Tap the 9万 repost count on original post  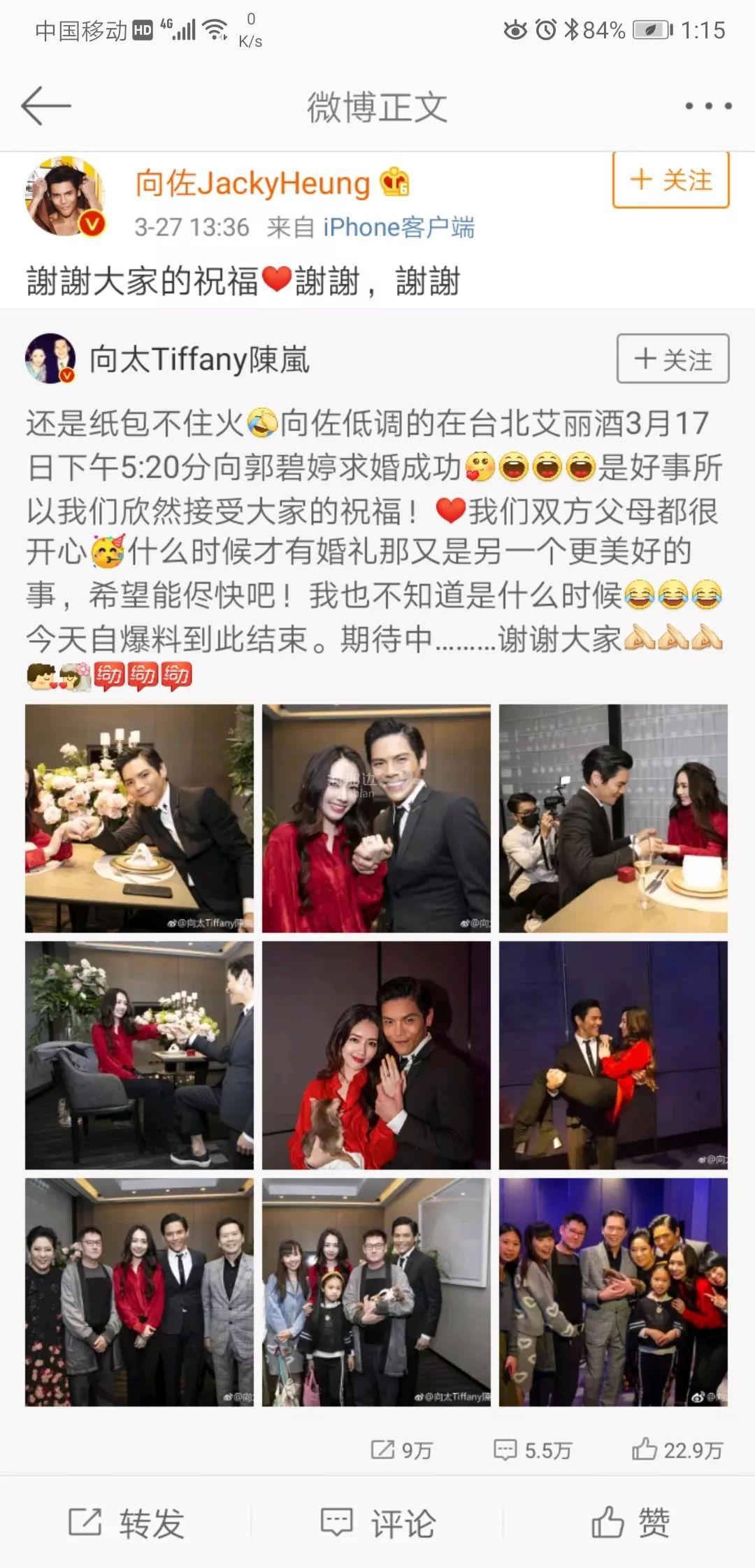(x=401, y=1450)
